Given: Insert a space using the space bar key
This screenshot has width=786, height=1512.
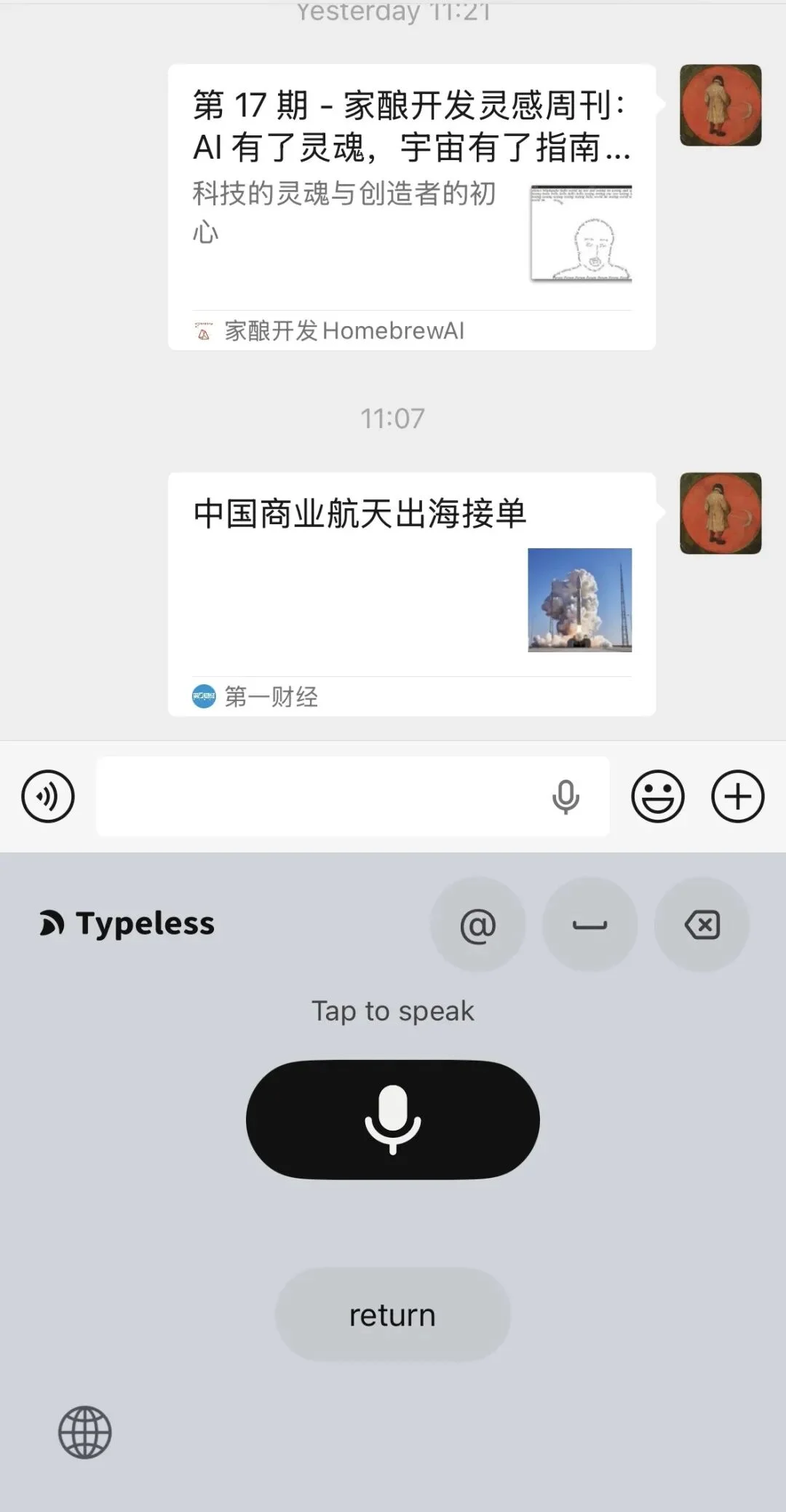Looking at the screenshot, I should [x=589, y=923].
